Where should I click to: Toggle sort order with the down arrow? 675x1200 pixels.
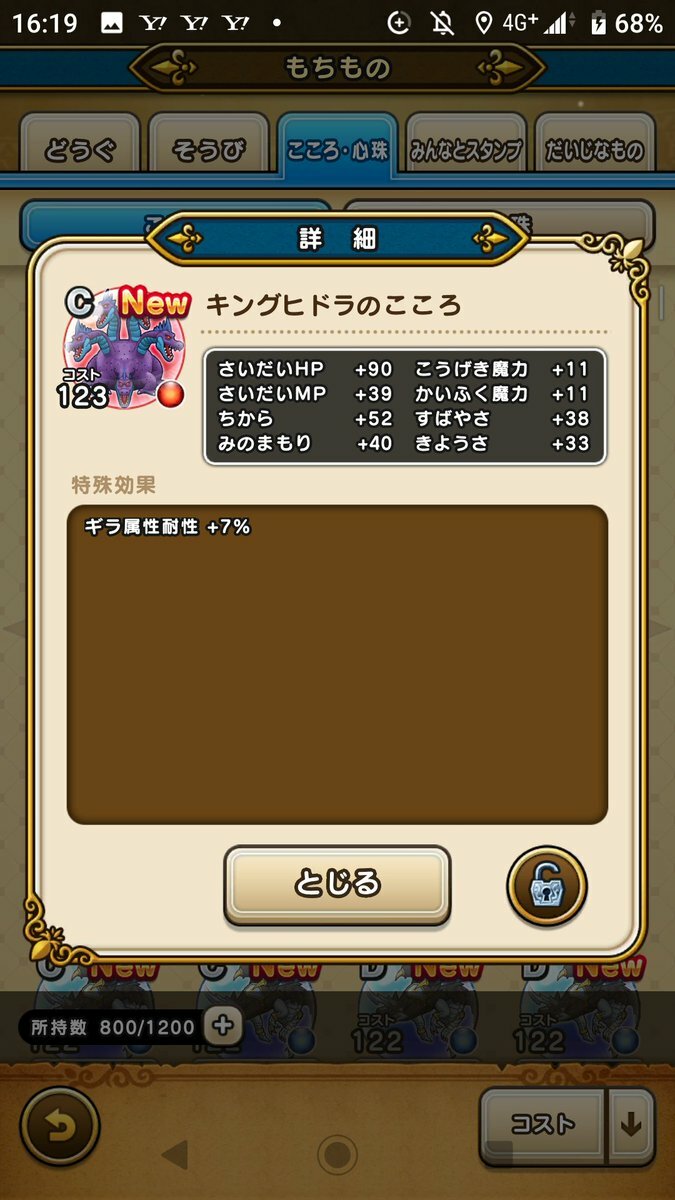click(631, 1125)
